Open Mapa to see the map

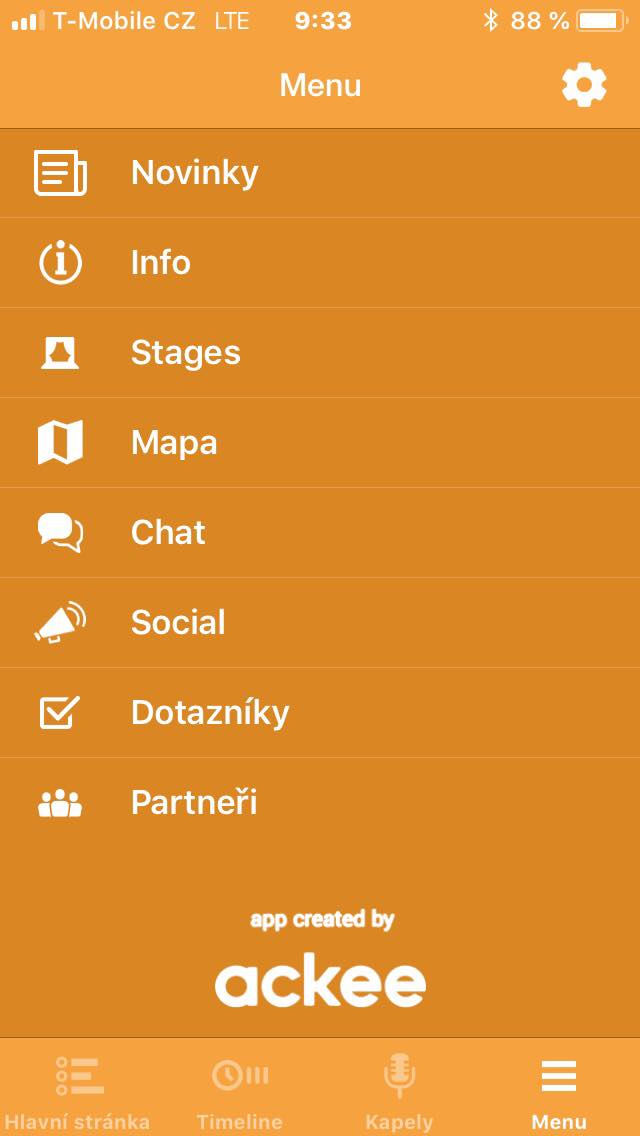pyautogui.click(x=320, y=443)
